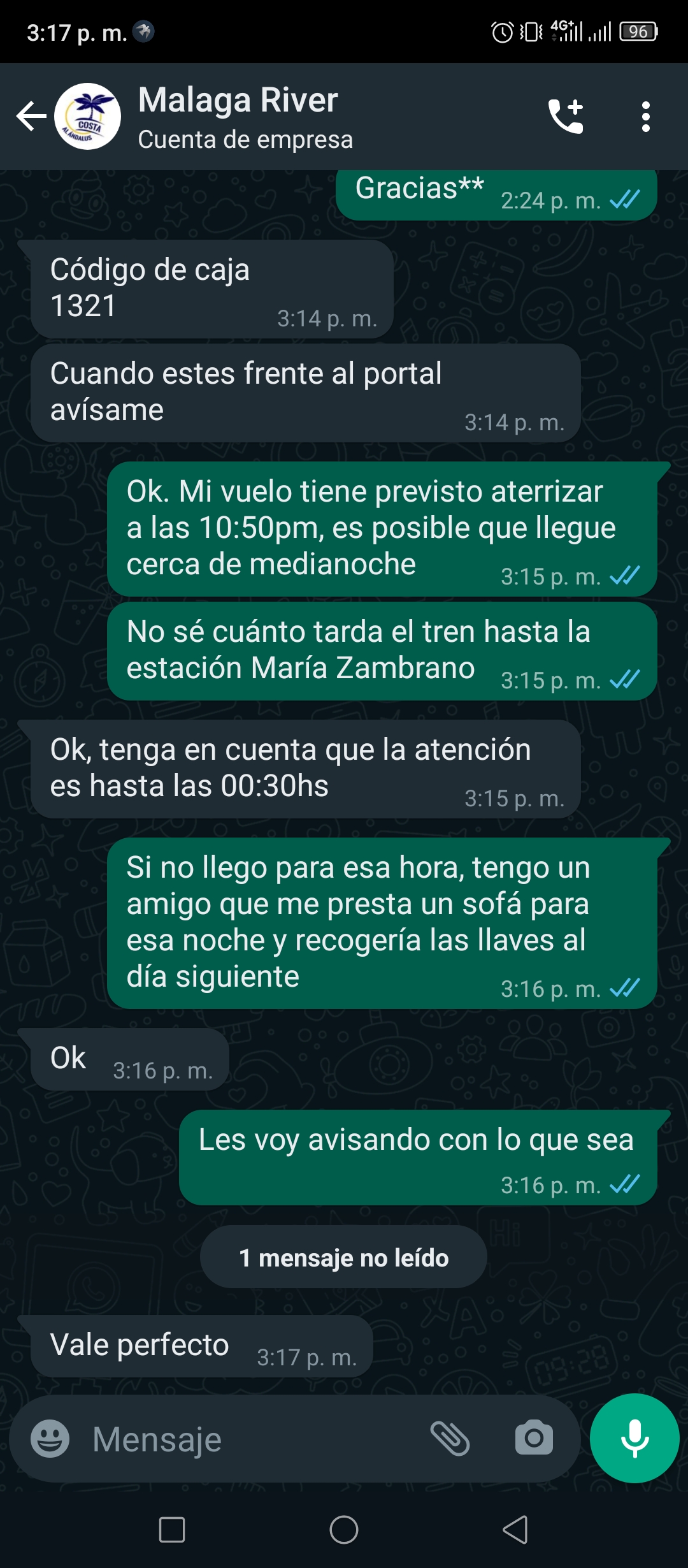
Task: Open Malaga River contact info
Action: click(245, 117)
